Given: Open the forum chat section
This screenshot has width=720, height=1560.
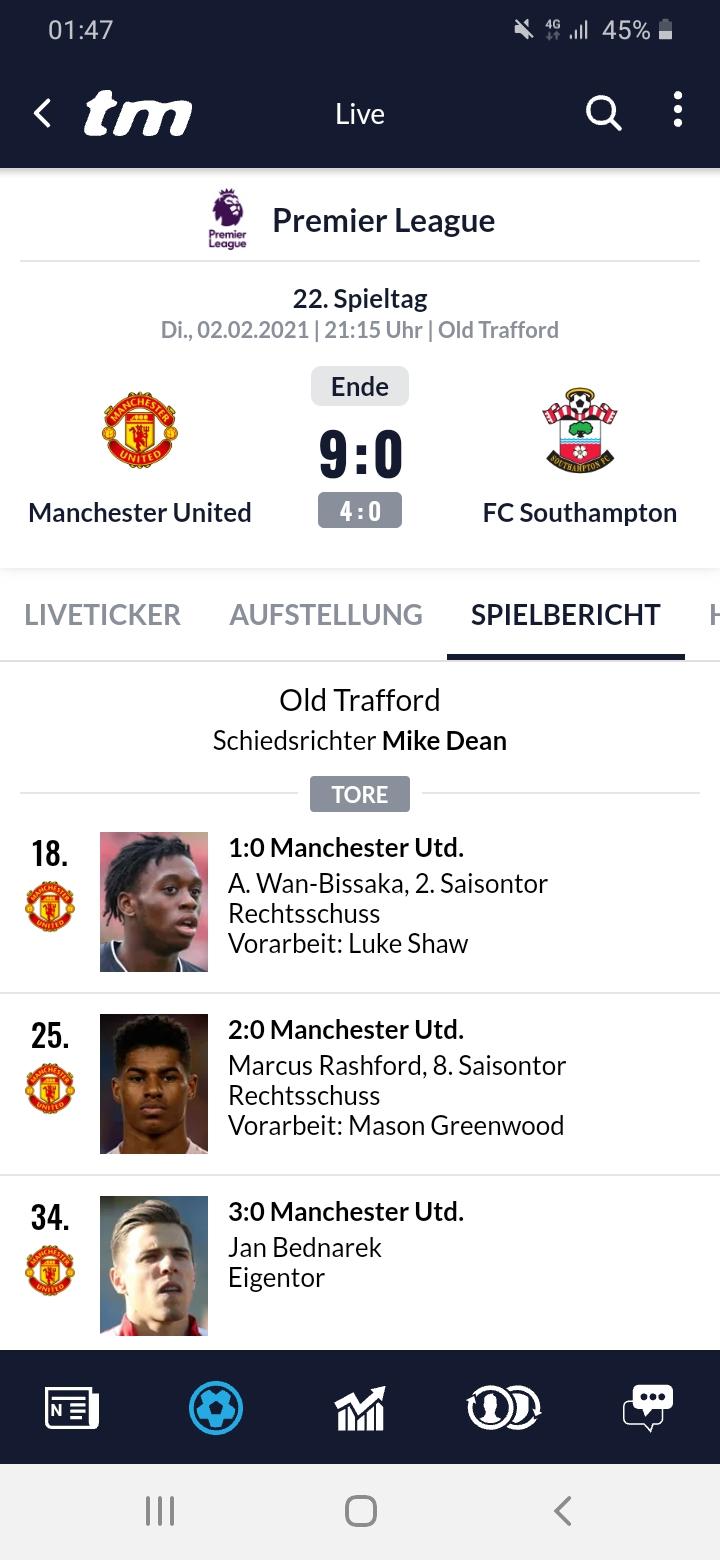Looking at the screenshot, I should pos(648,1408).
